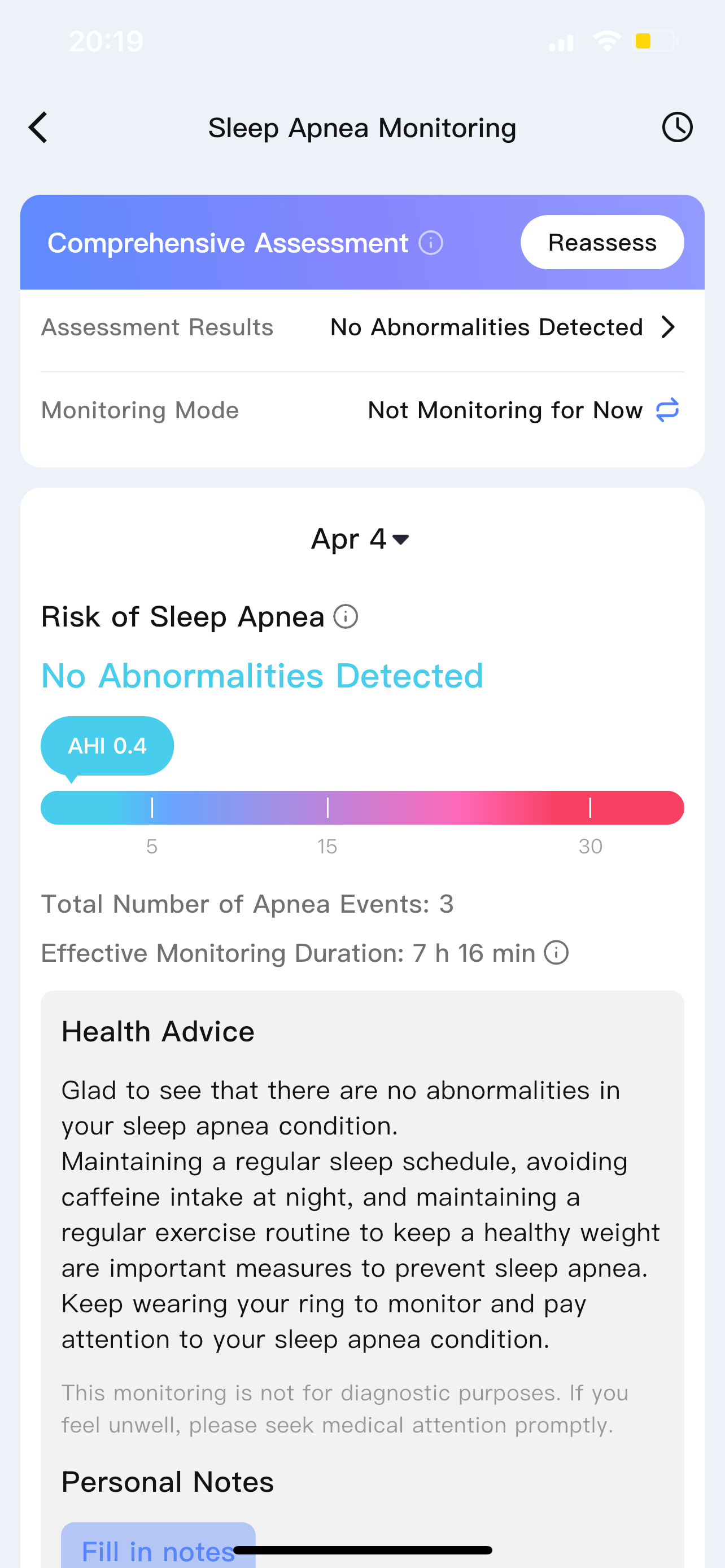This screenshot has width=725, height=1568.
Task: View info about Risk of Sleep Apnea
Action: [346, 616]
